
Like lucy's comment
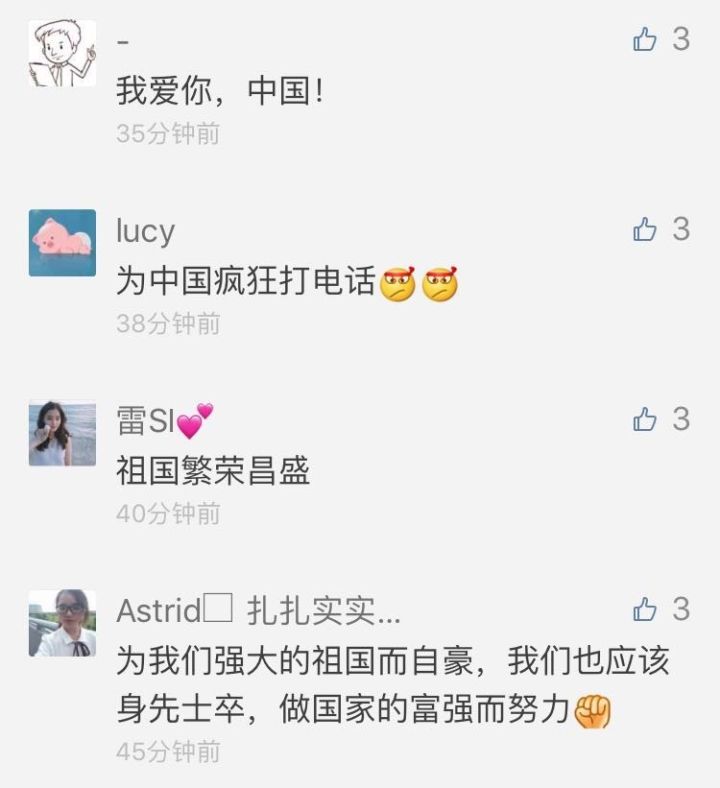point(645,230)
